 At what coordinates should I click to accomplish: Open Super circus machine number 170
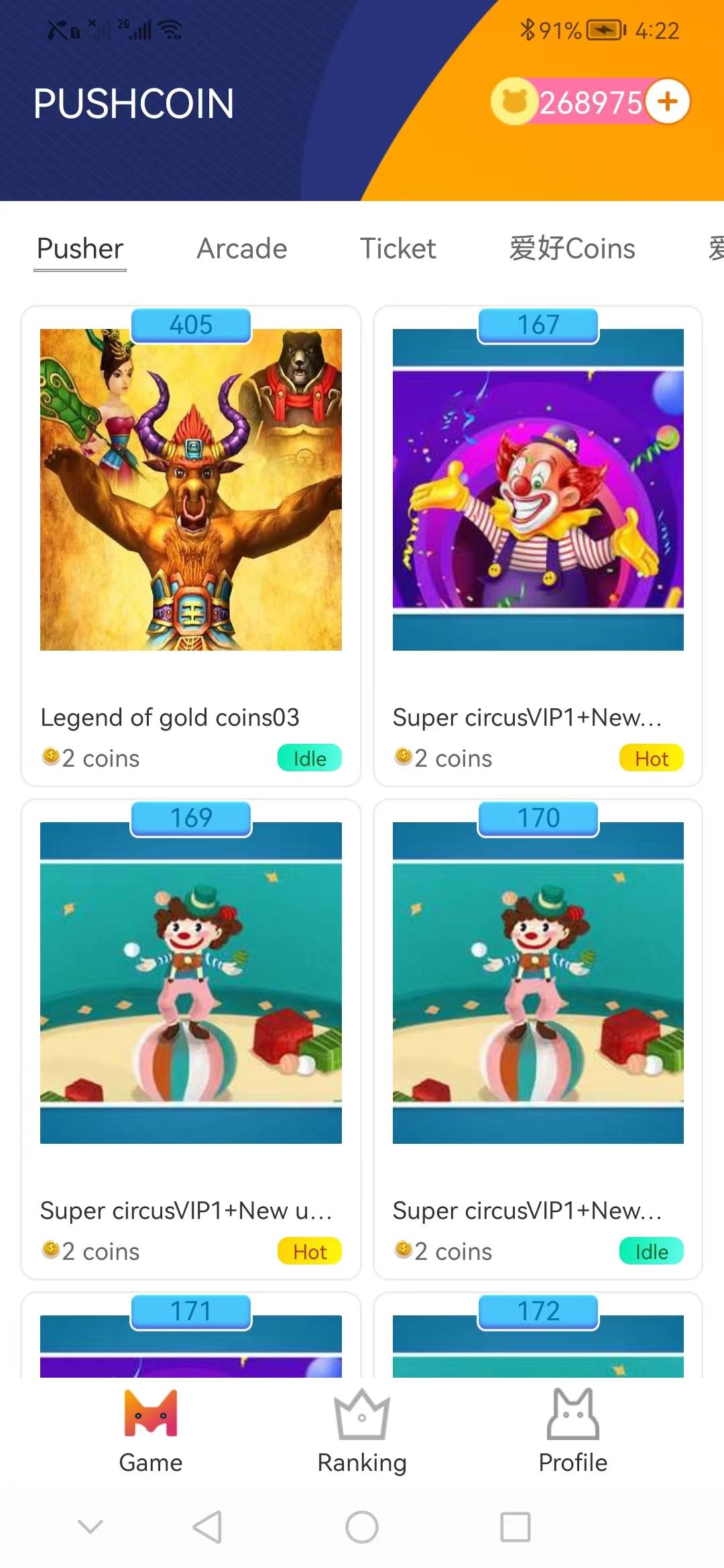pyautogui.click(x=538, y=982)
